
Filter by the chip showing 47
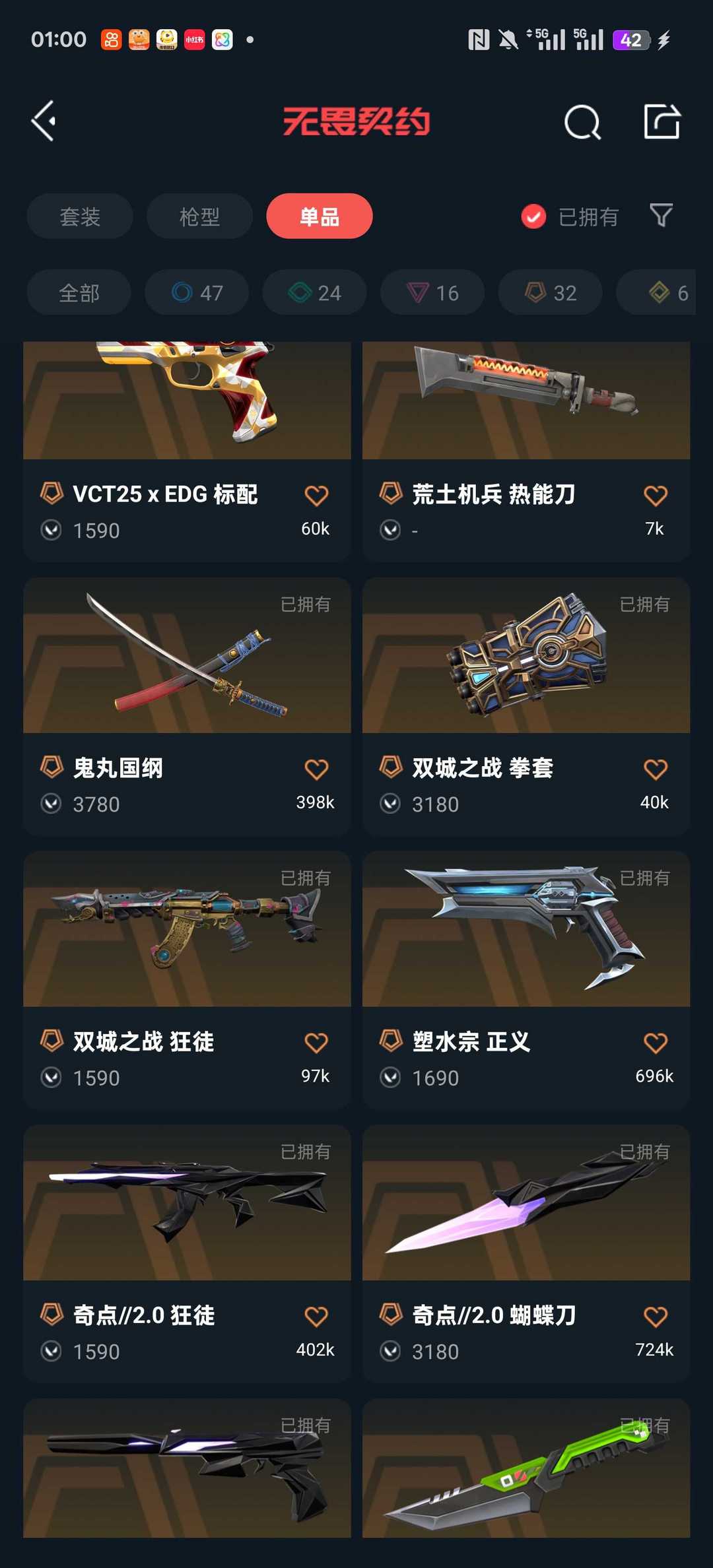[197, 292]
